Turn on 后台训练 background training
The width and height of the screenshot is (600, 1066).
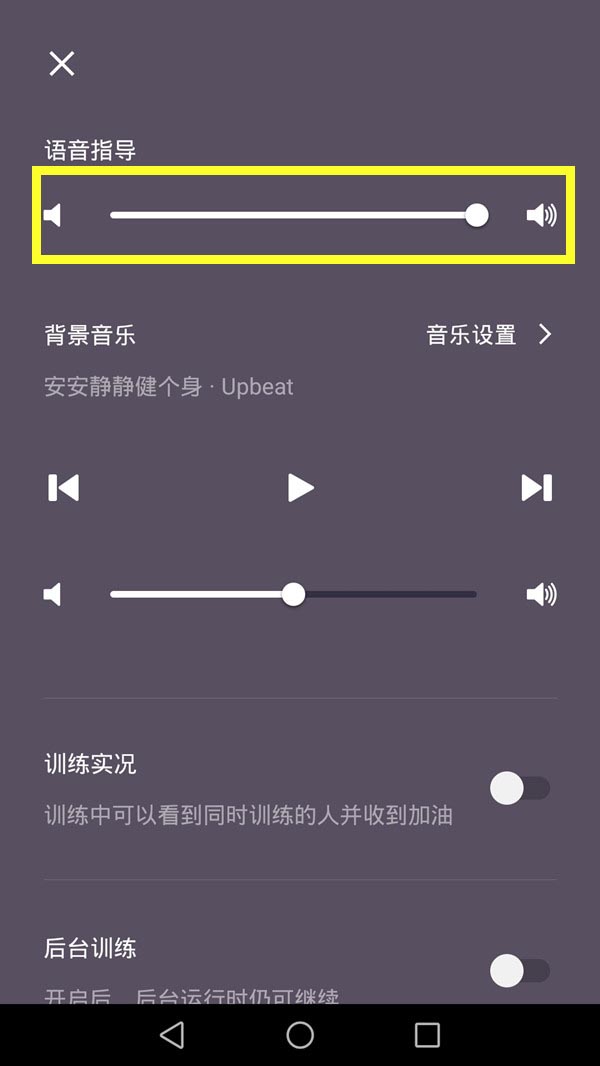point(519,971)
